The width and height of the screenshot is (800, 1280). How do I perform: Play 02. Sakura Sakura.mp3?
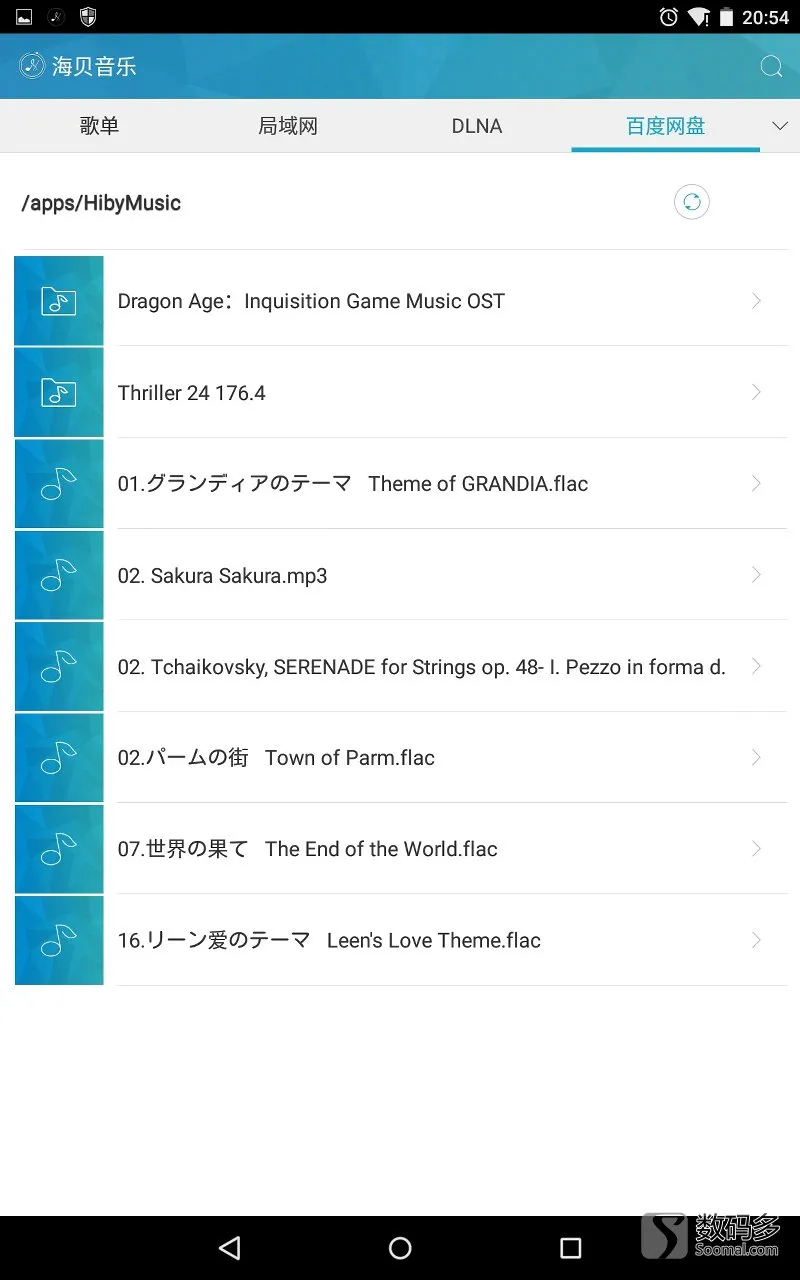[x=400, y=575]
